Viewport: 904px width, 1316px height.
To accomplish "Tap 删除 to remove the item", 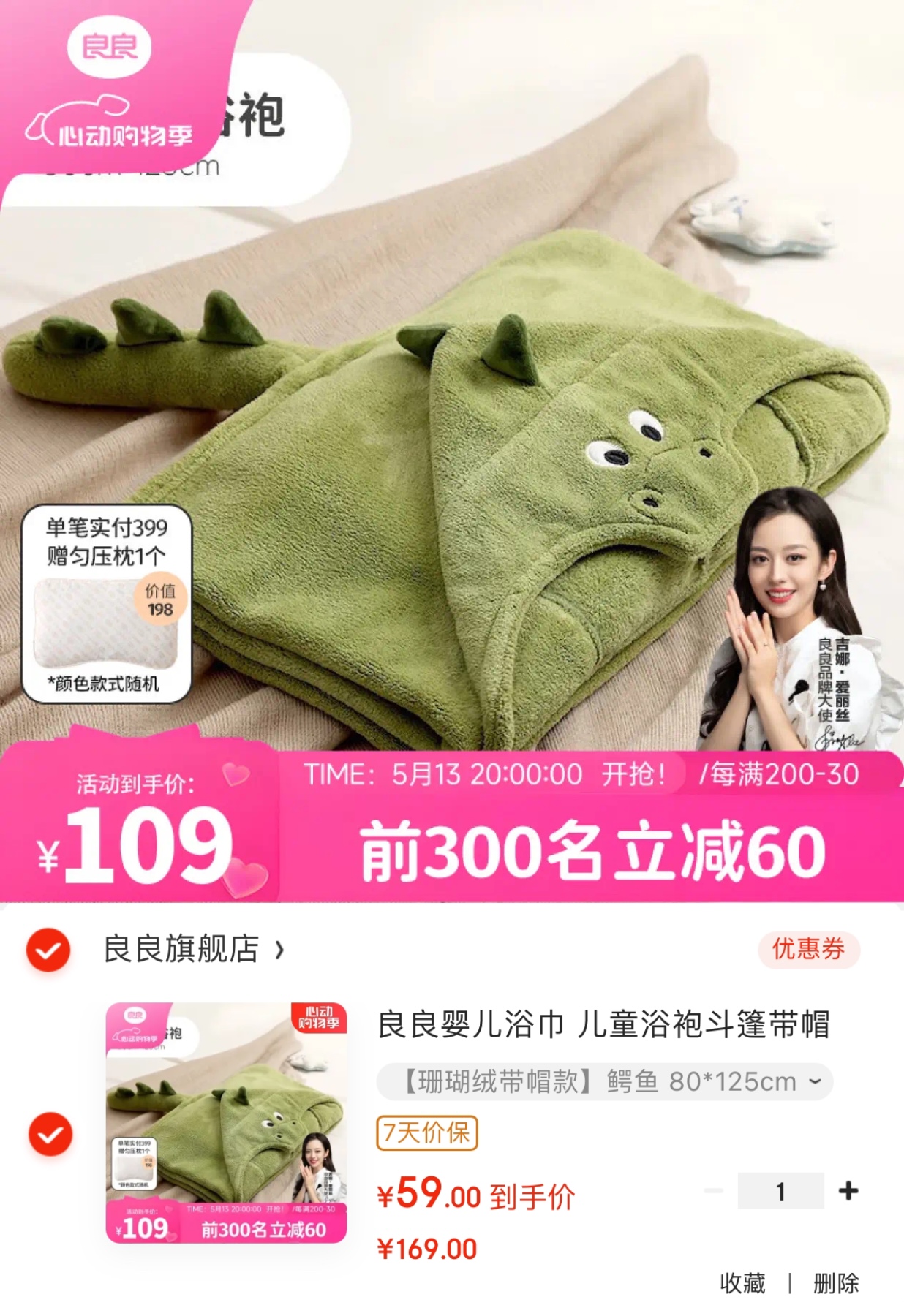I will pyautogui.click(x=836, y=1283).
